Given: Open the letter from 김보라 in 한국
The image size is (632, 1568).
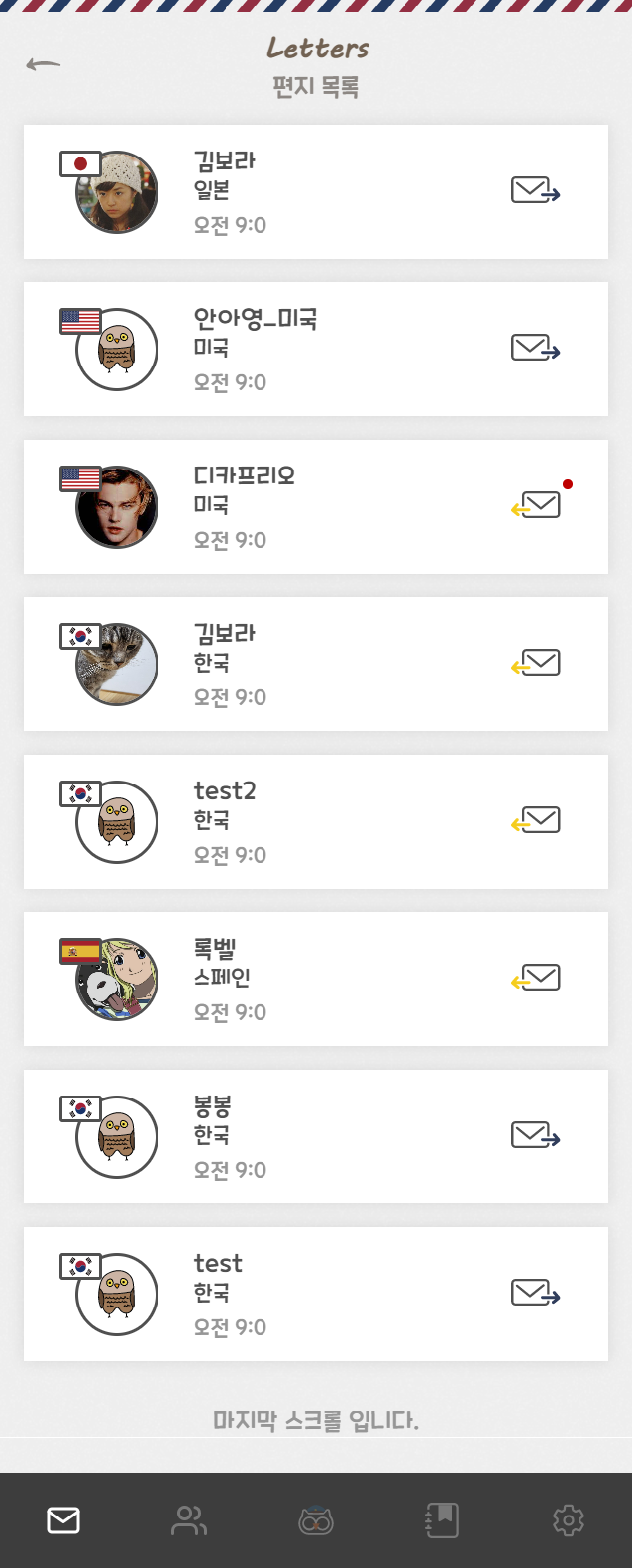Looking at the screenshot, I should [315, 665].
